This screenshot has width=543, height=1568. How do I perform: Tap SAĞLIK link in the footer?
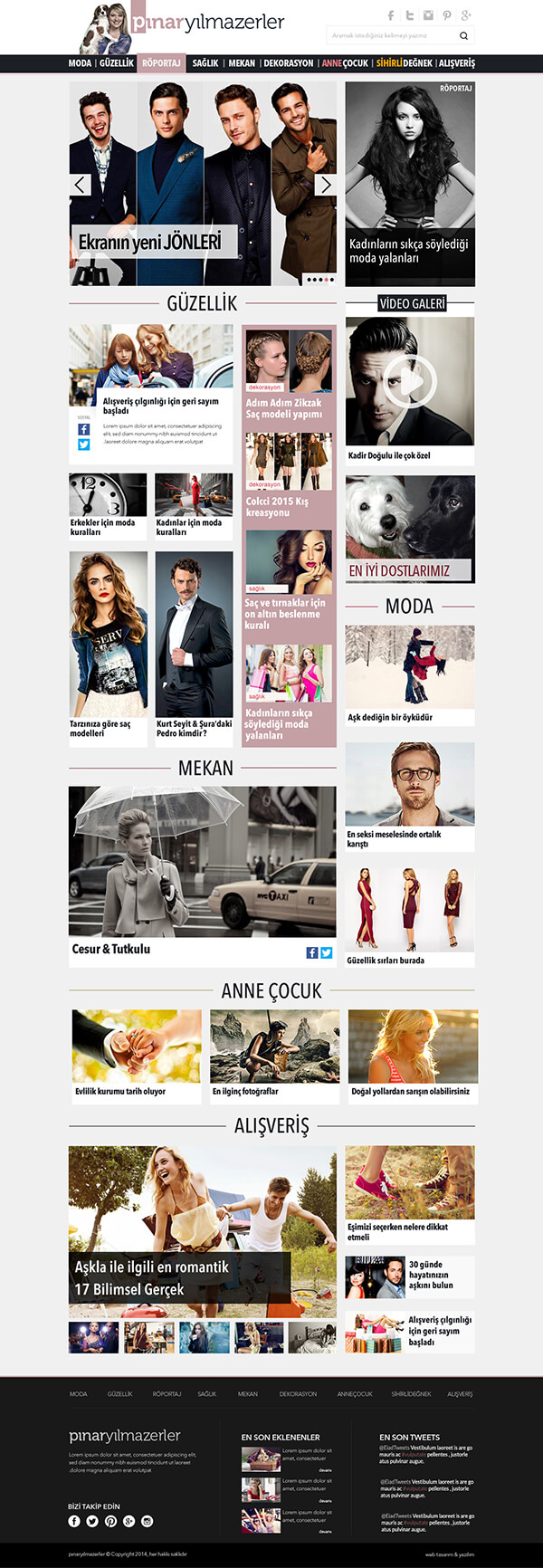click(207, 1393)
